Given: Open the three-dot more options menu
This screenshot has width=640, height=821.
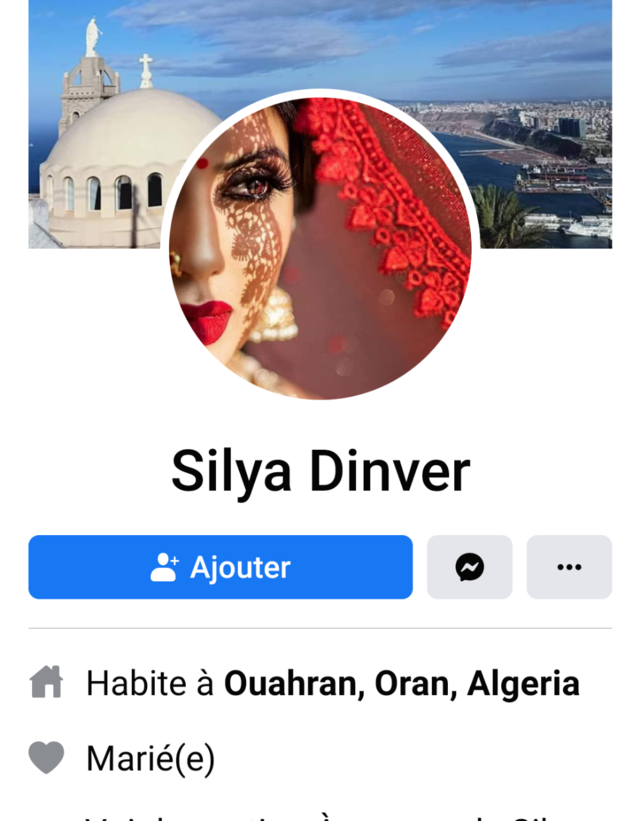Looking at the screenshot, I should point(569,567).
